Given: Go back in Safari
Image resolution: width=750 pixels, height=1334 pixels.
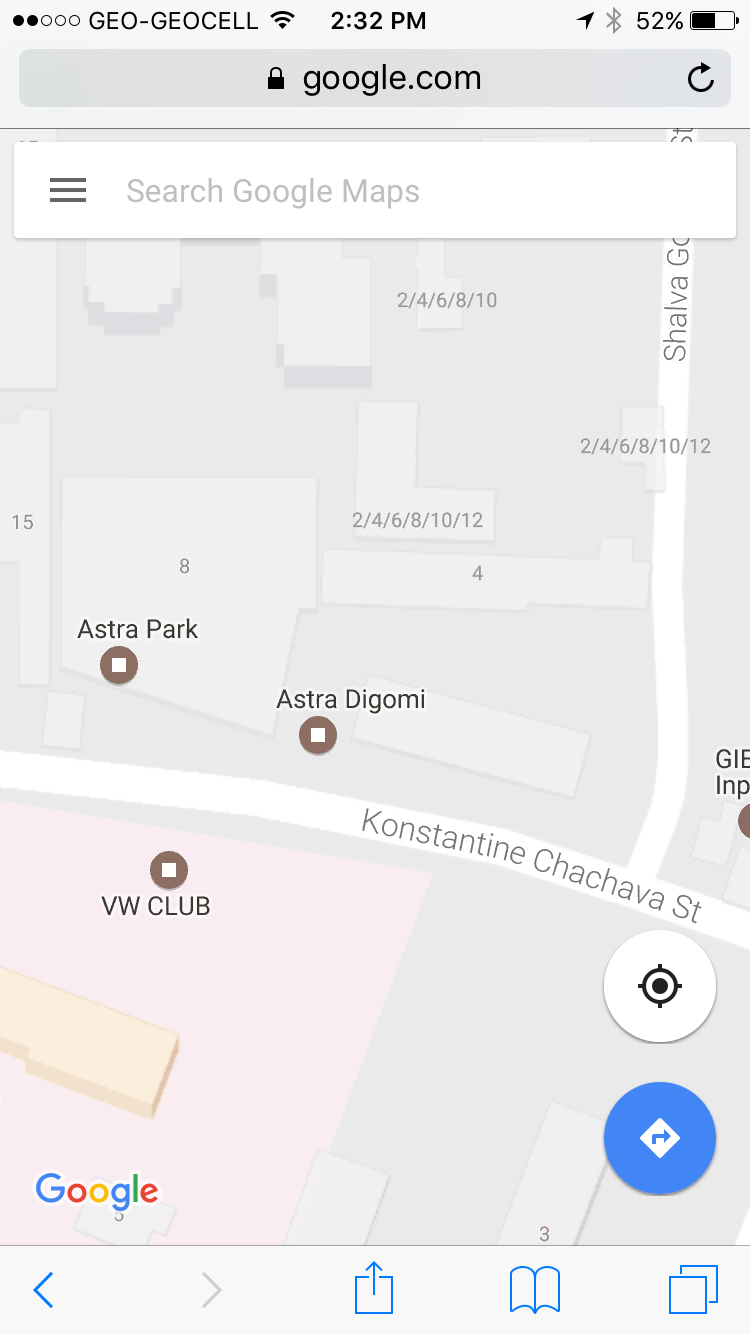Looking at the screenshot, I should 43,1290.
